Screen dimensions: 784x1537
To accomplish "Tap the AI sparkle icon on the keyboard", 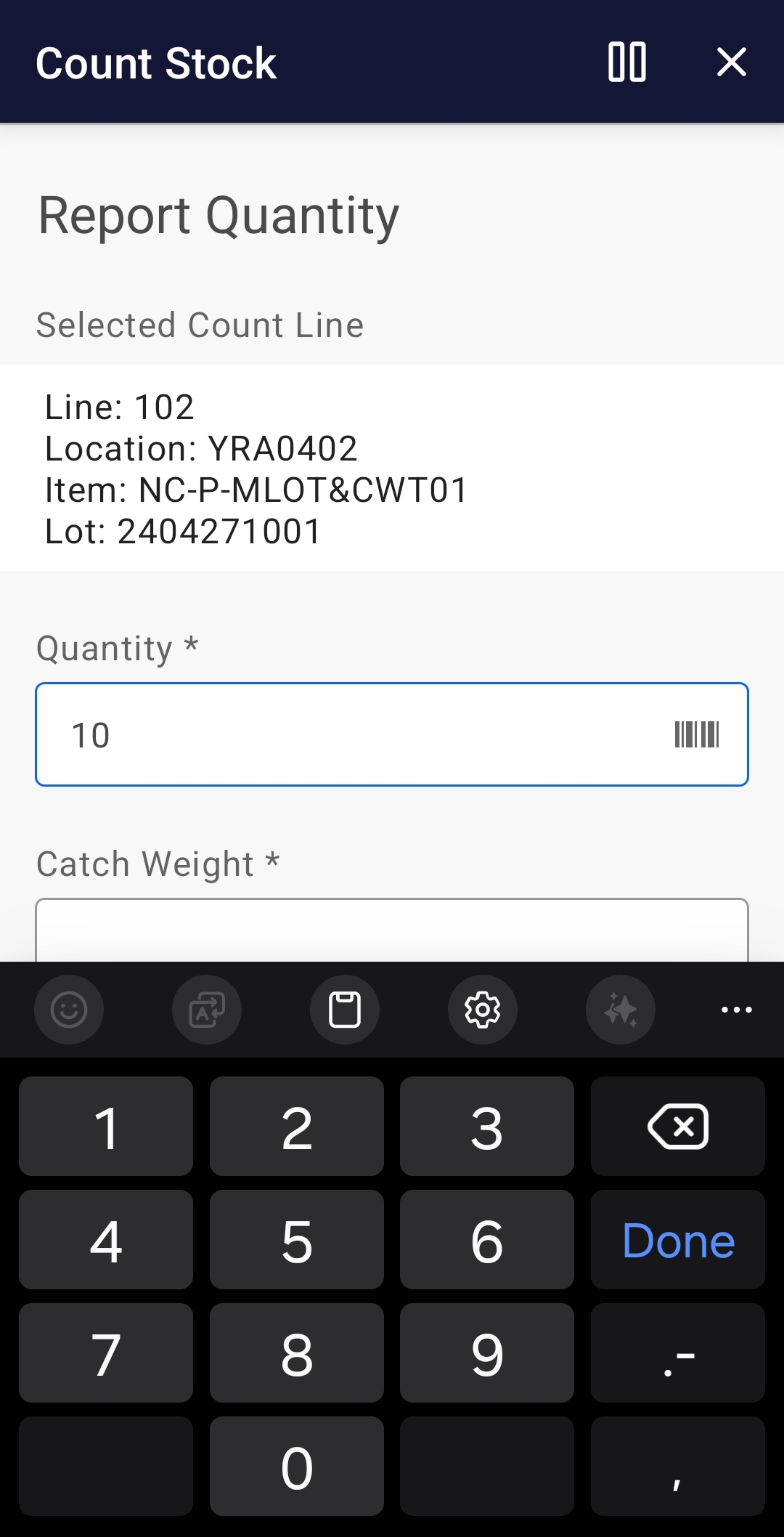I will 620,1009.
